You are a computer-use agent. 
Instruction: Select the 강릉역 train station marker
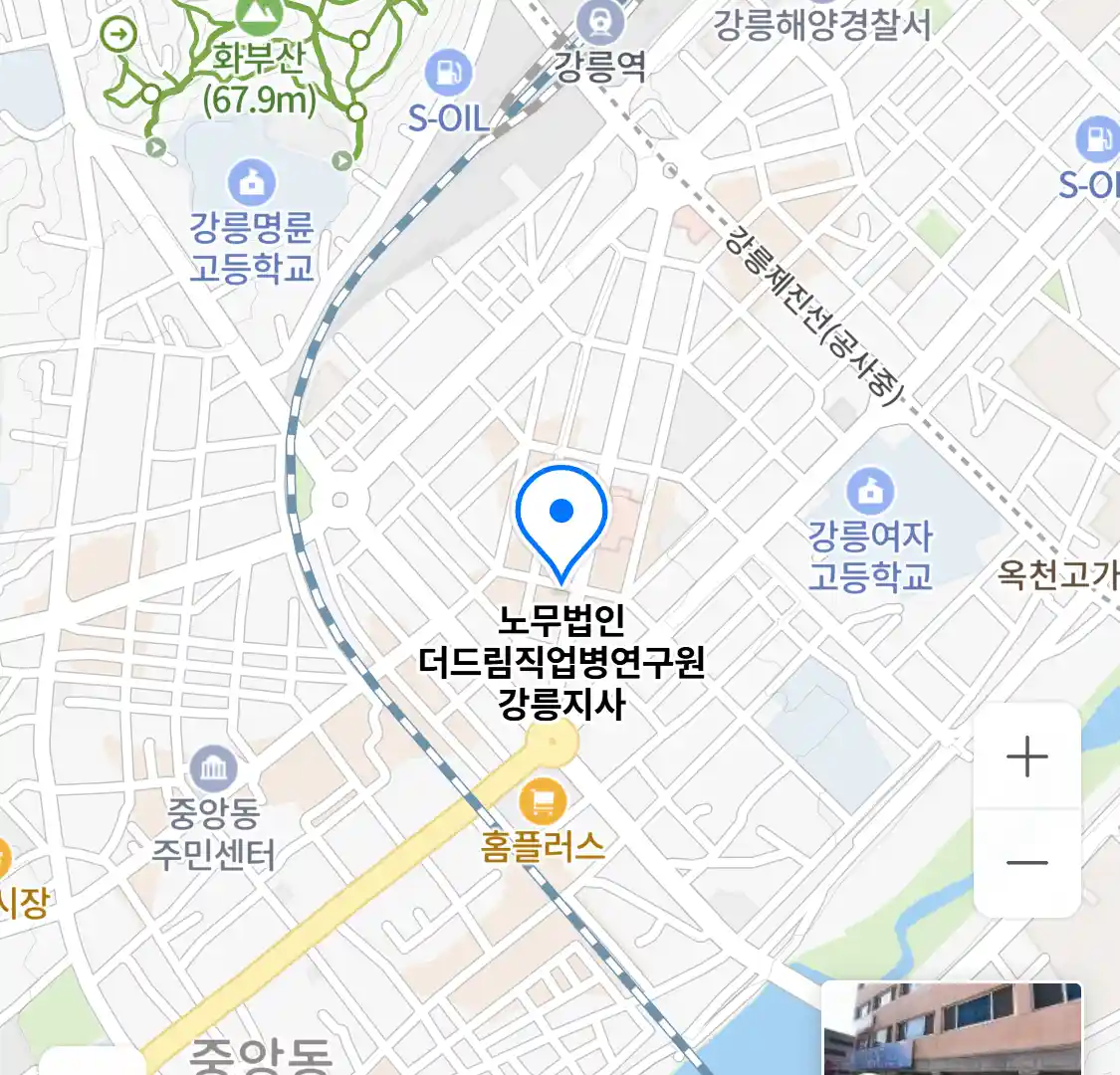pos(600,22)
